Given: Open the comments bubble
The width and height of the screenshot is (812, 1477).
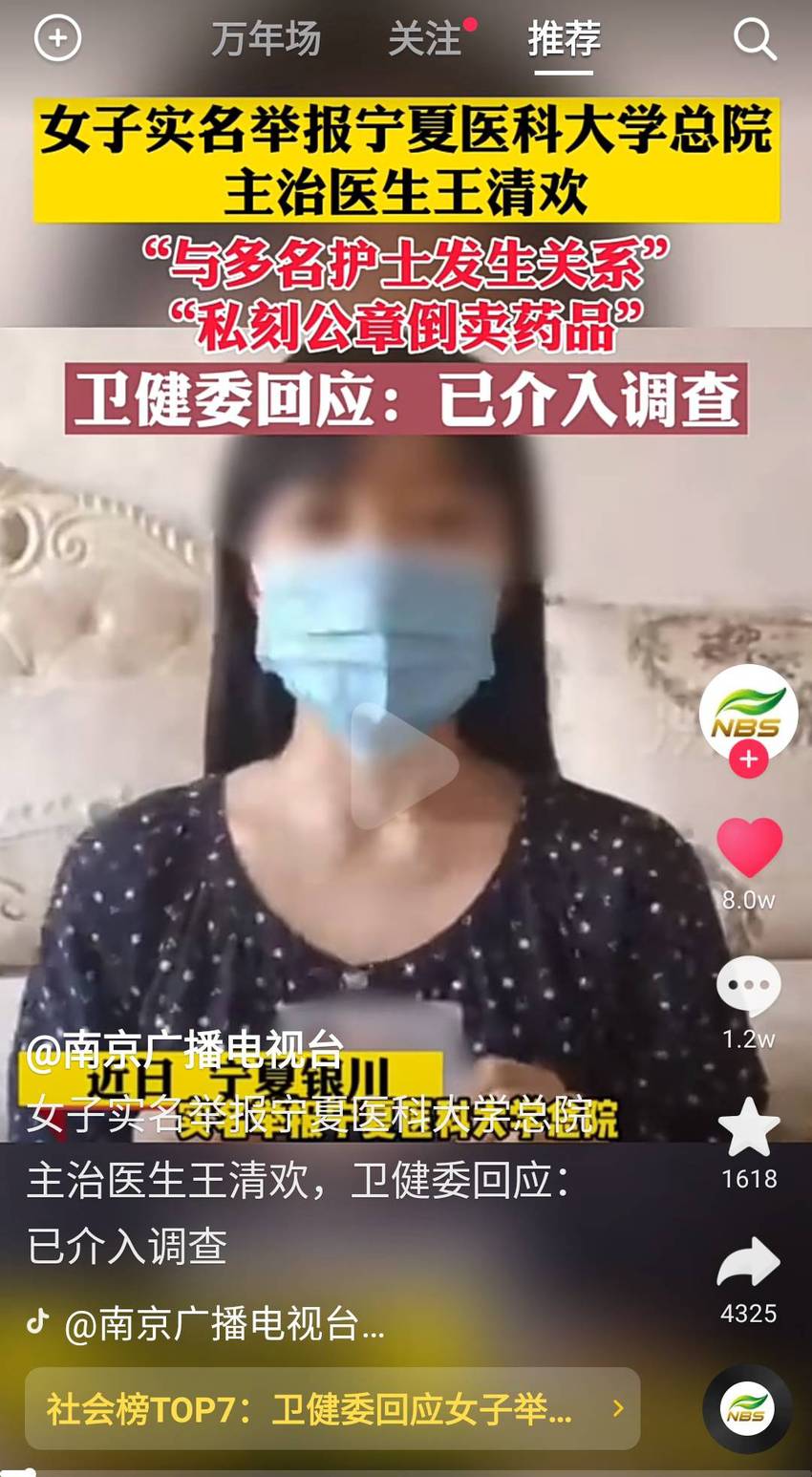Looking at the screenshot, I should (x=749, y=986).
